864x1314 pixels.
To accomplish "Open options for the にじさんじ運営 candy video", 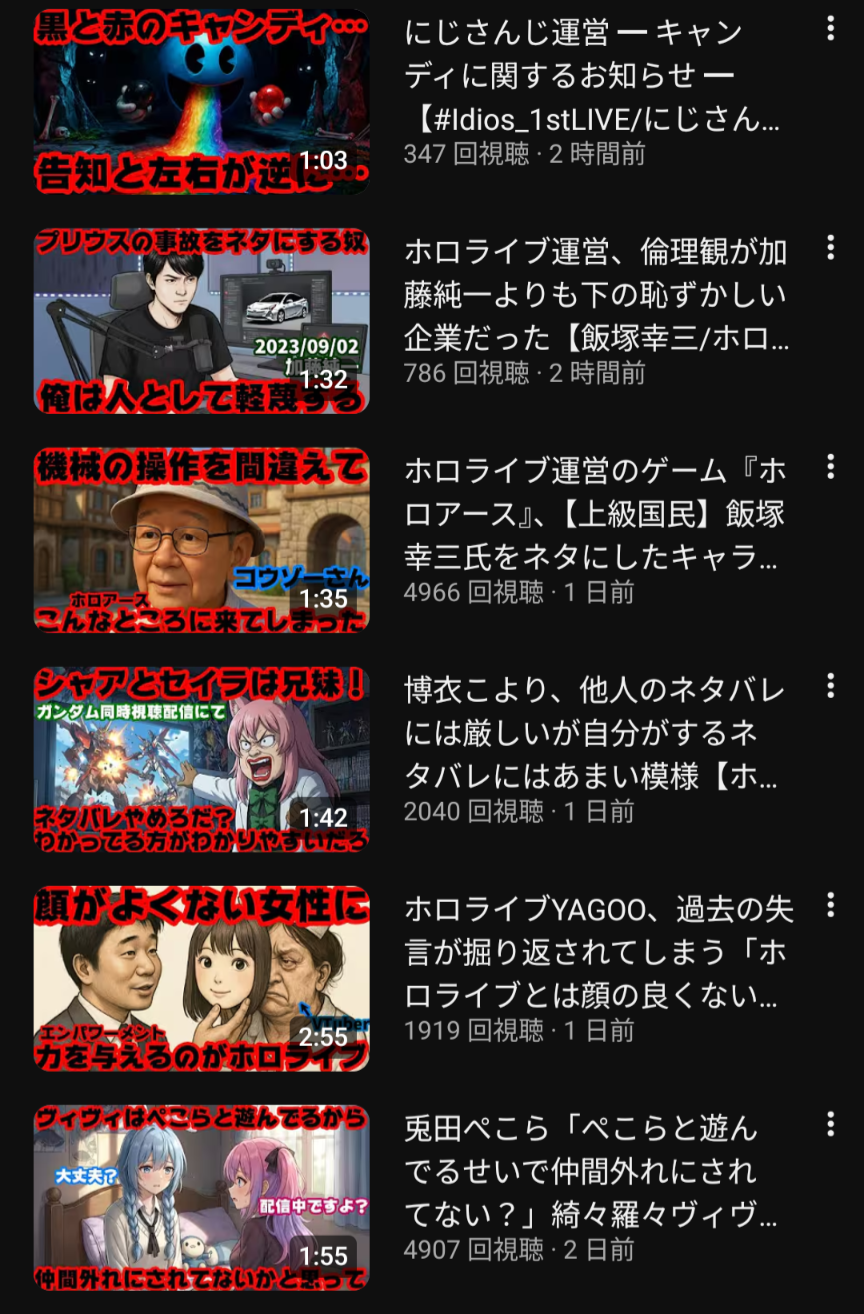I will (830, 28).
